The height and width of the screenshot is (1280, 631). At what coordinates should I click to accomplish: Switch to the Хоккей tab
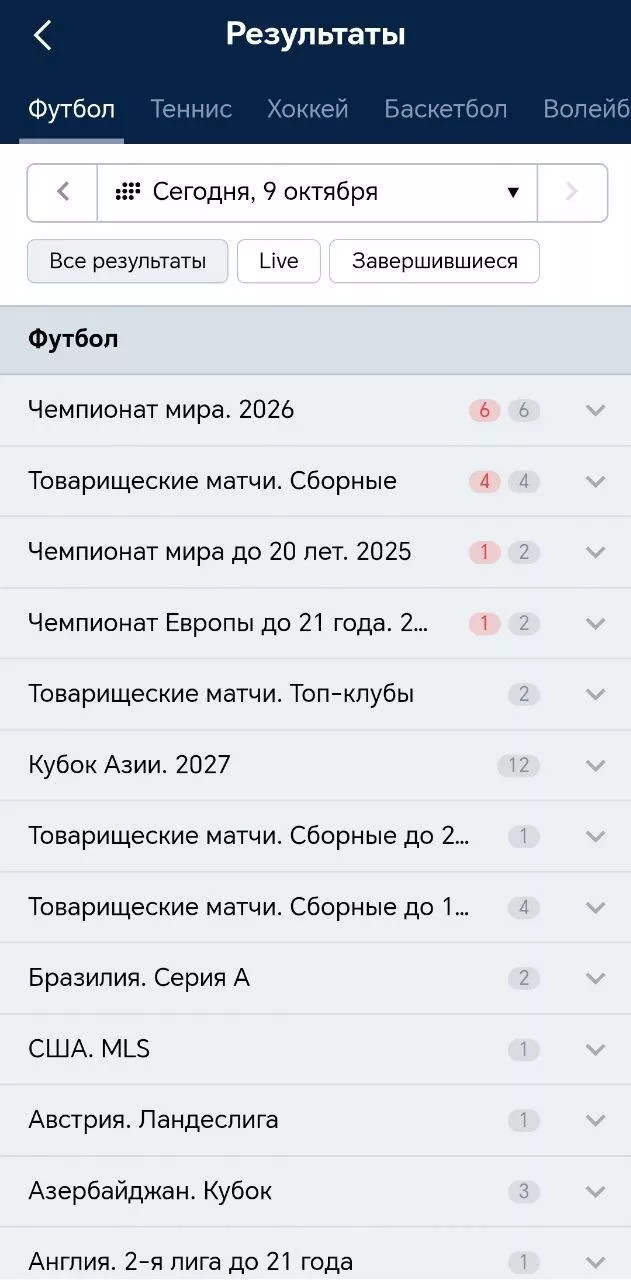308,109
